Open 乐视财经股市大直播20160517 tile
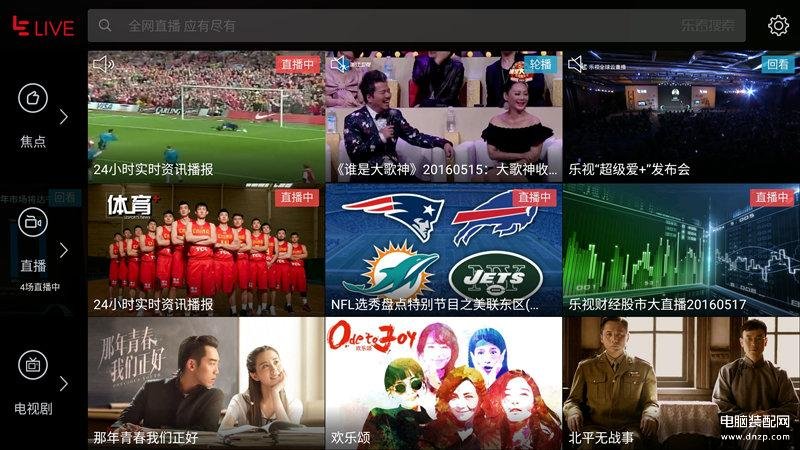Viewport: 800px width, 450px height. tap(681, 249)
